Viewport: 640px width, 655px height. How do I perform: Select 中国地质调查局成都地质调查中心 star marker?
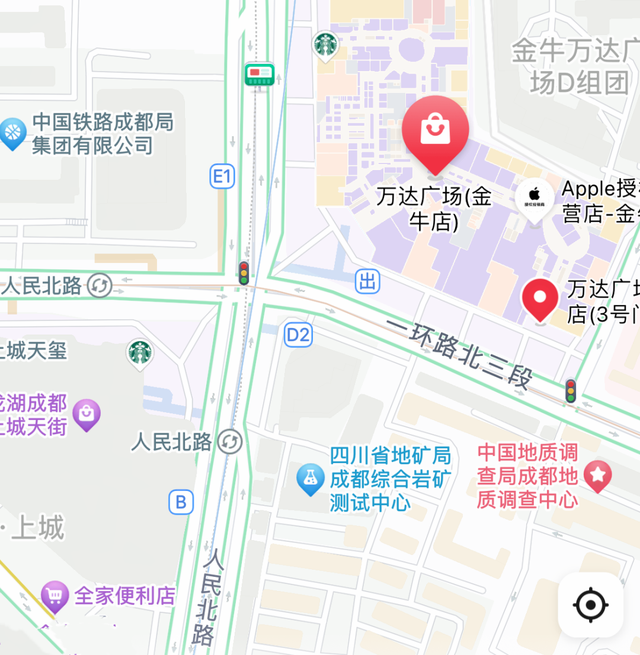pos(598,475)
